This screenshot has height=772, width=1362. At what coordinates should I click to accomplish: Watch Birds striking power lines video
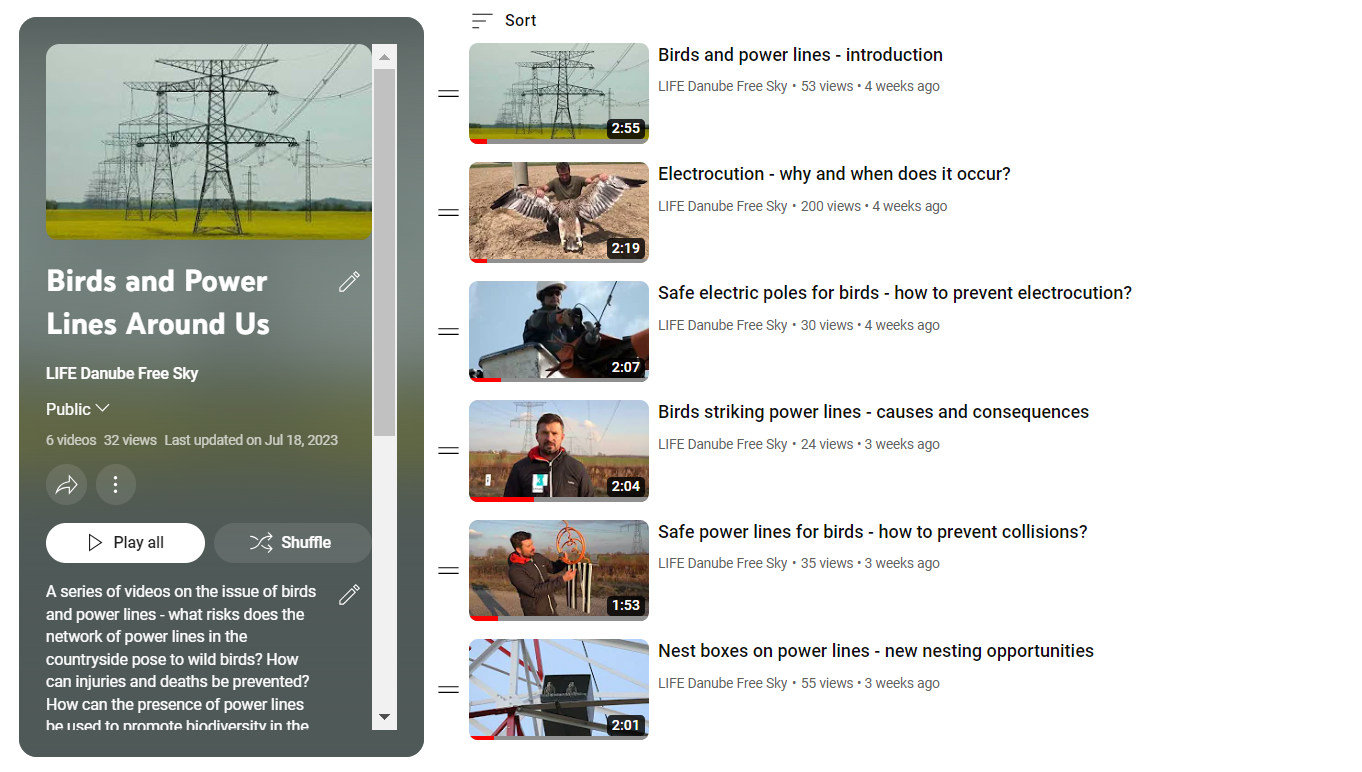coord(873,412)
